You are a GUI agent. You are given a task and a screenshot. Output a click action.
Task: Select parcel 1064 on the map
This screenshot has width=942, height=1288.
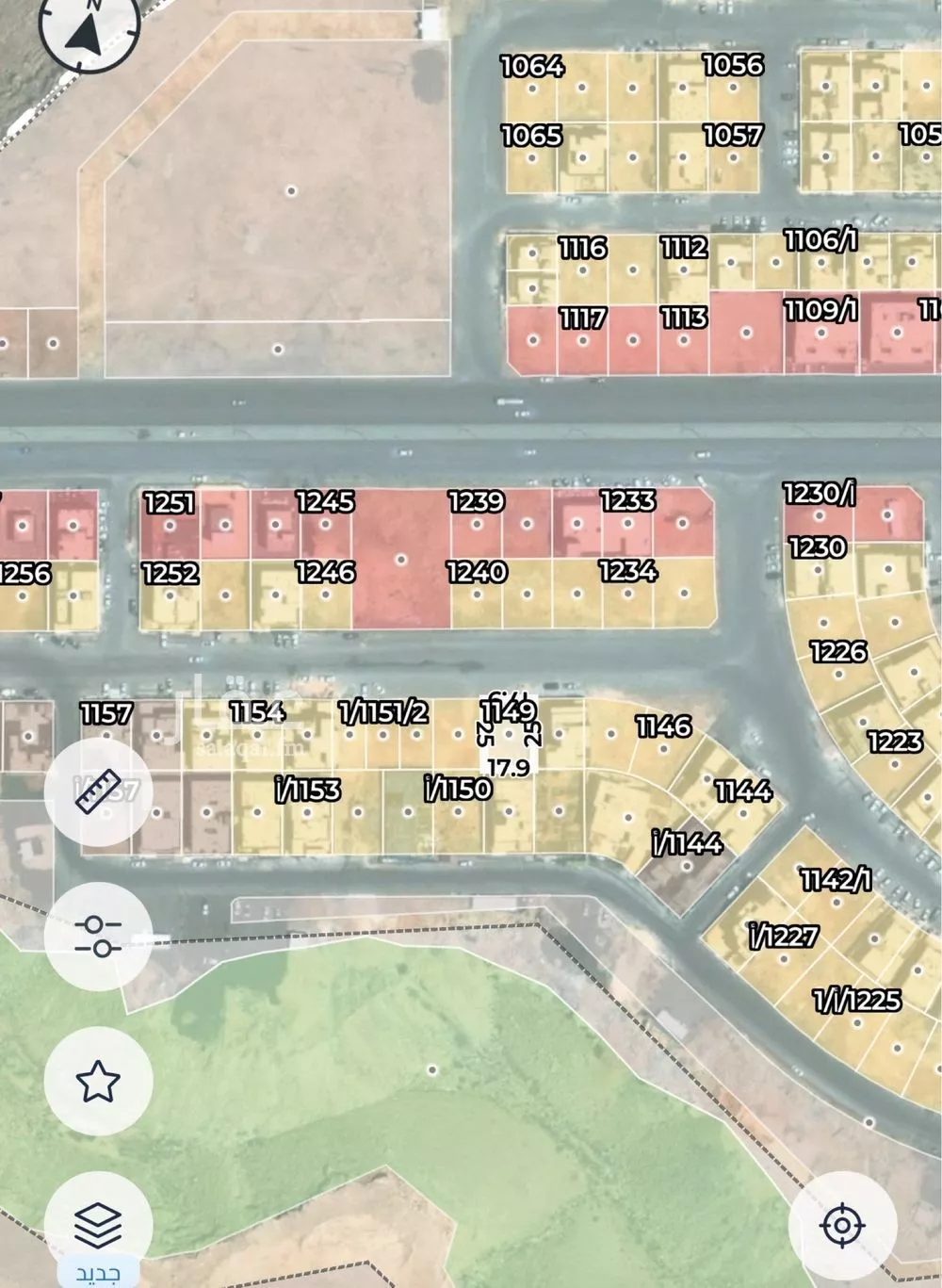(532, 88)
